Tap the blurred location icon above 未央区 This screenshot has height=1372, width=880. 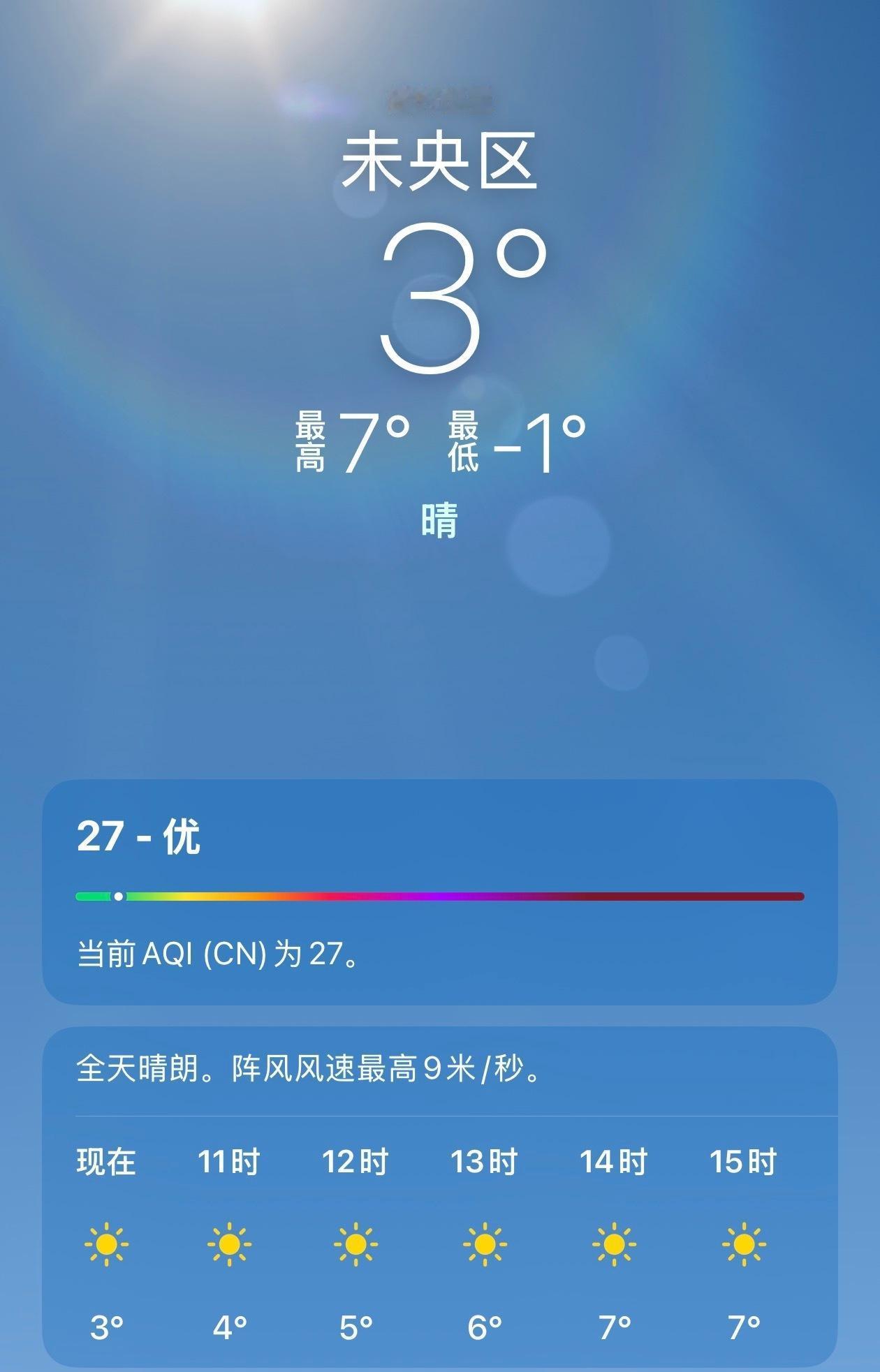[440, 100]
